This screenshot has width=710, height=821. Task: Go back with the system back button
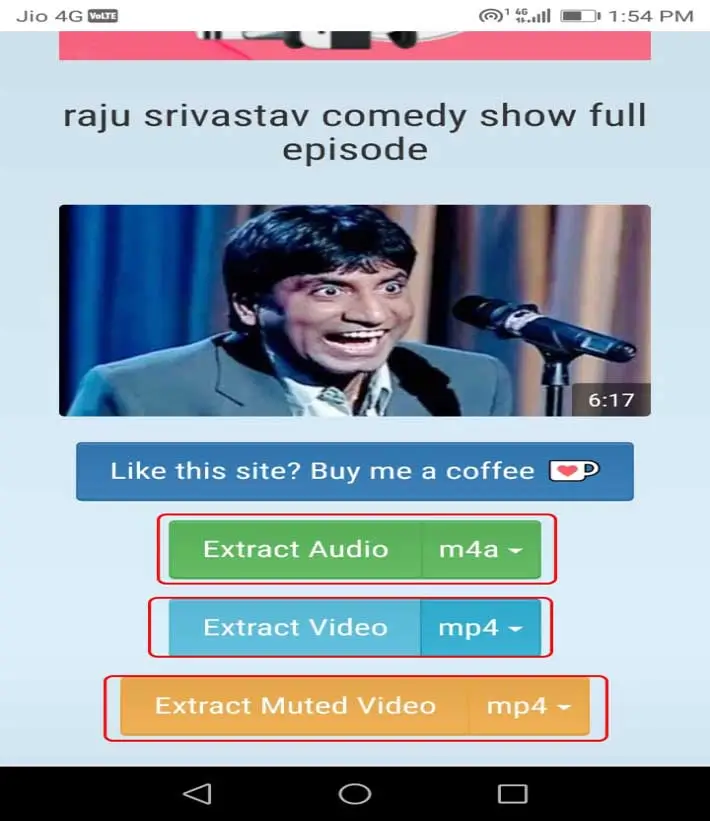[197, 794]
